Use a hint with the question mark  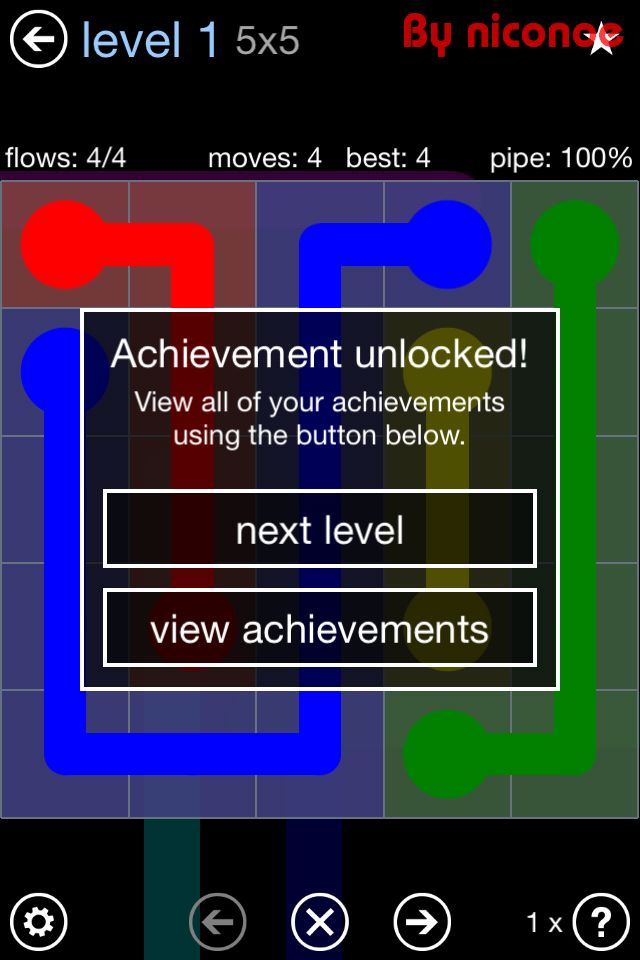click(601, 921)
